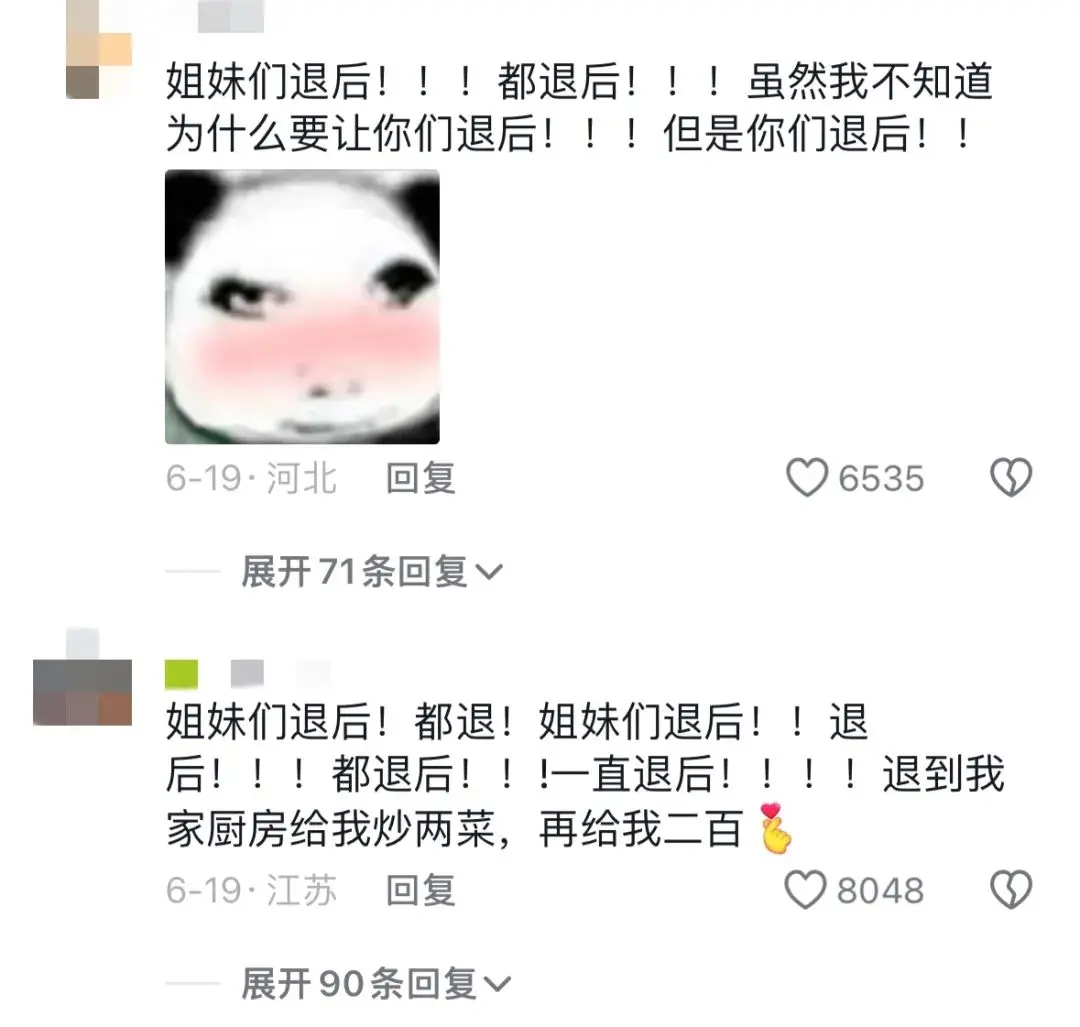Expand the 71 replies
Viewport: 1080px width, 1027px height.
370,572
